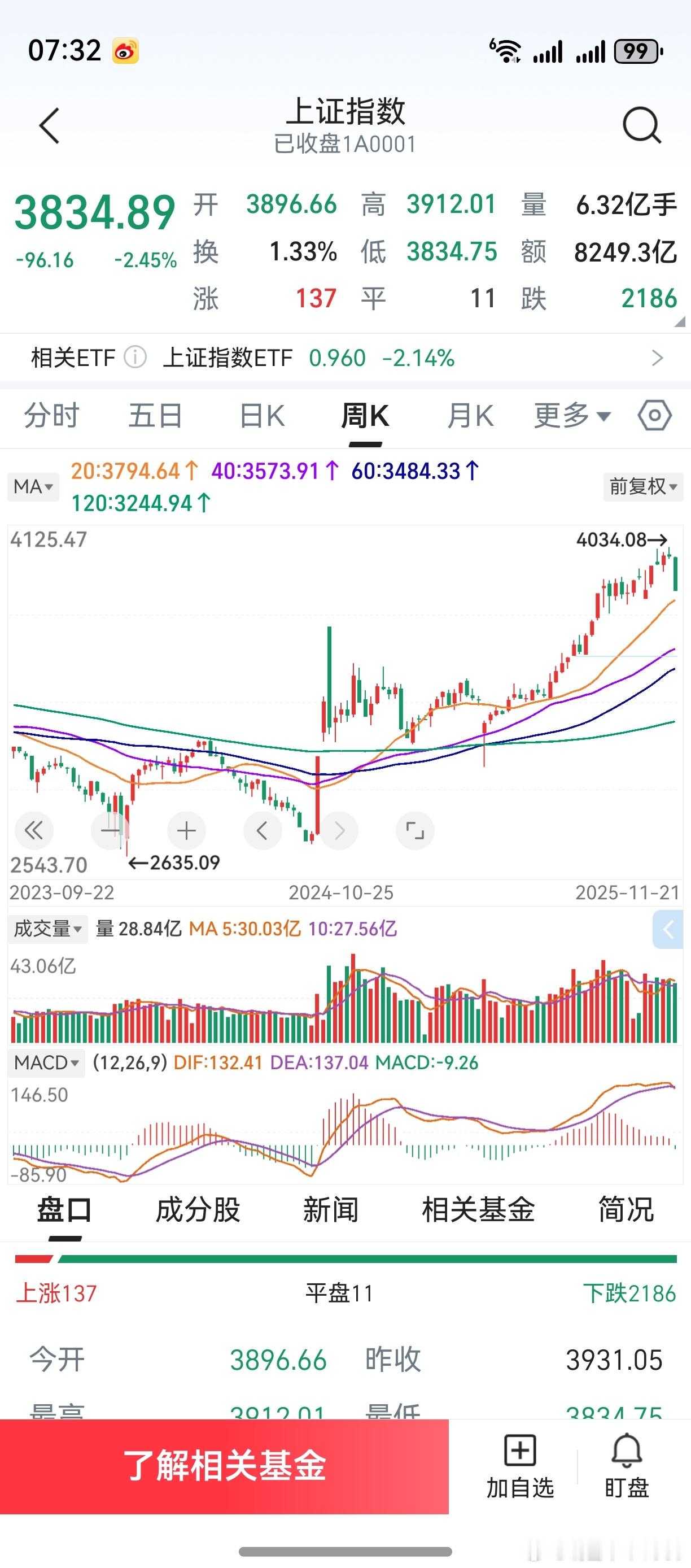Image resolution: width=691 pixels, height=1568 pixels.
Task: Open fullscreen chart view icon
Action: tap(414, 830)
